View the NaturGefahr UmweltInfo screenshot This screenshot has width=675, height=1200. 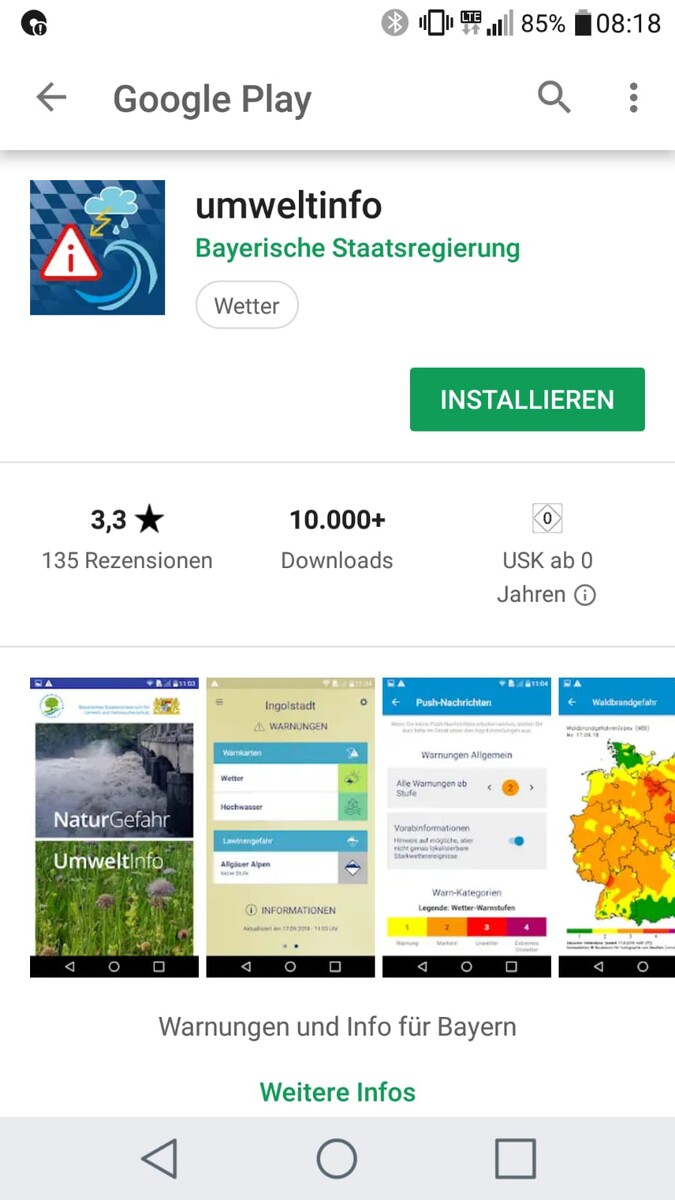(114, 827)
